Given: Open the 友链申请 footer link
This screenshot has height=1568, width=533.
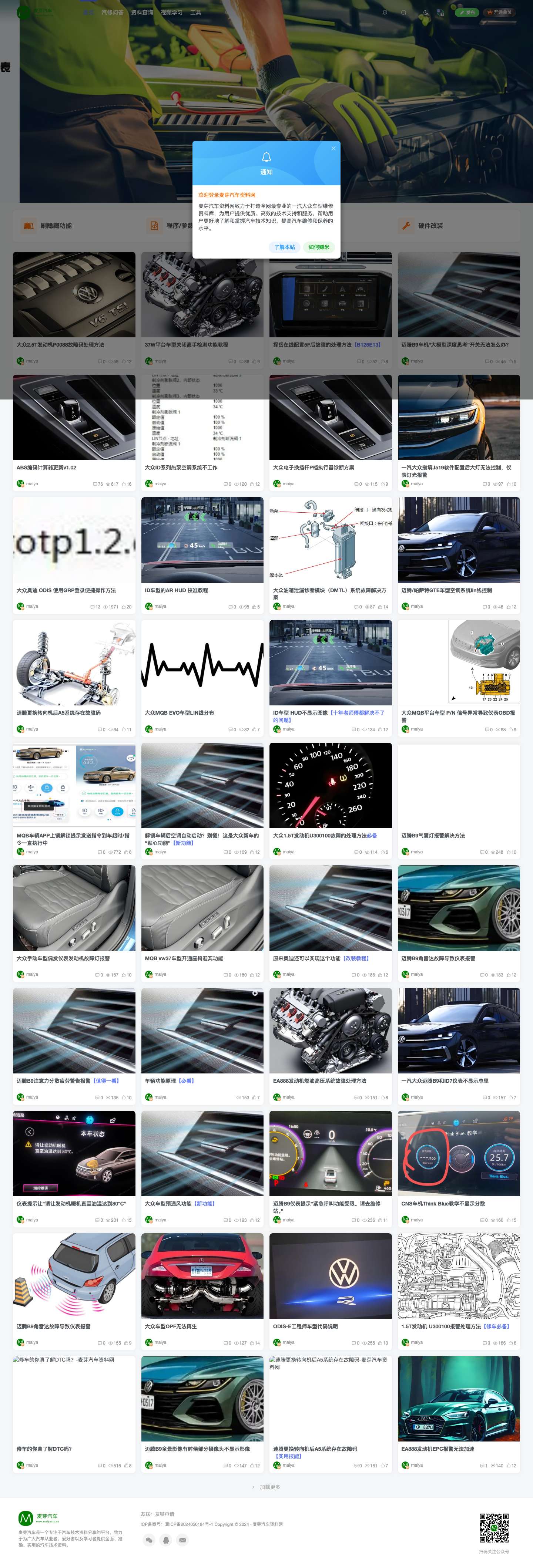Looking at the screenshot, I should pos(164,1514).
